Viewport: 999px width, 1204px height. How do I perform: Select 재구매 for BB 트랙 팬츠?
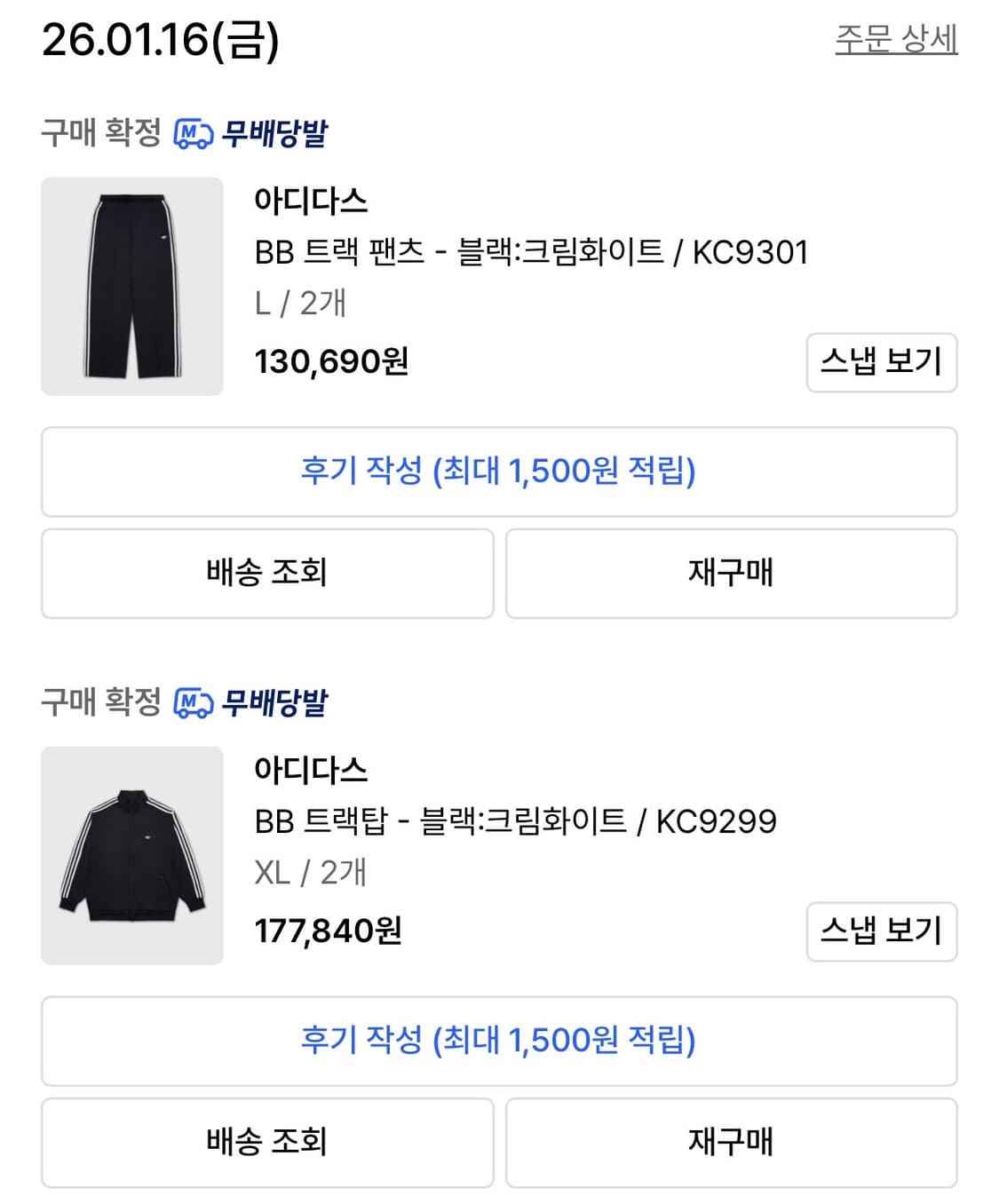point(732,574)
